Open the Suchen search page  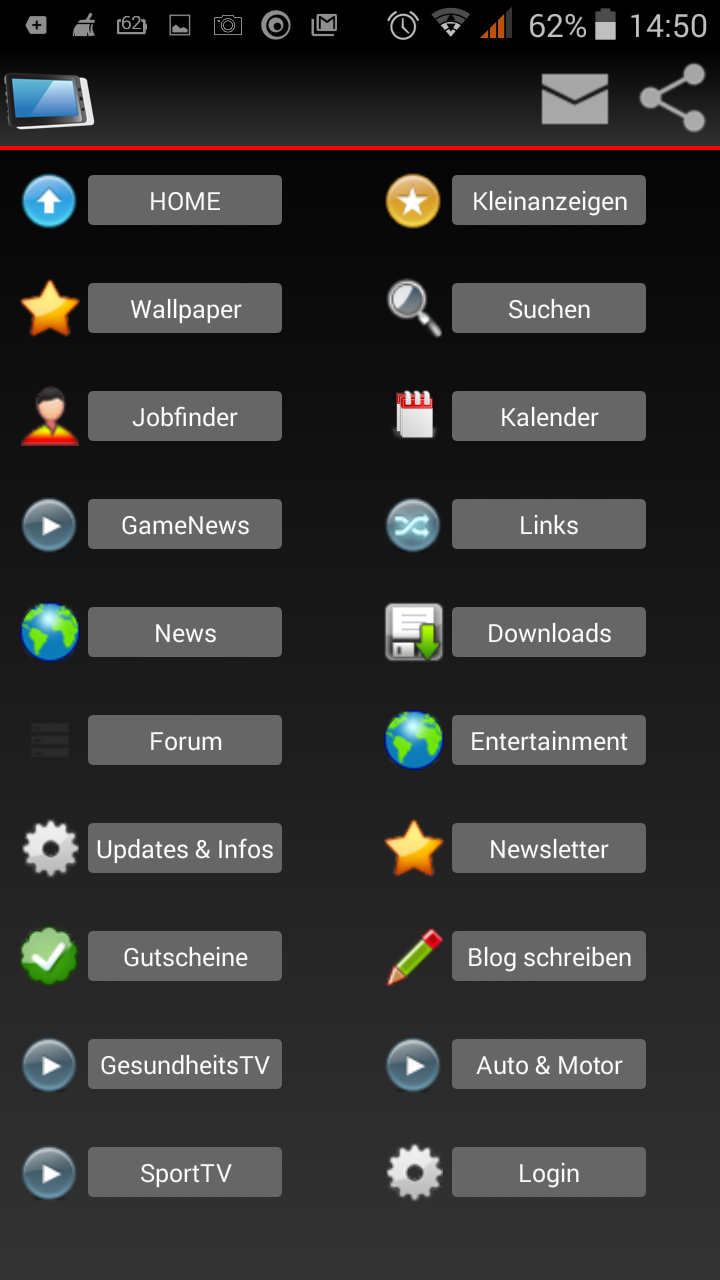click(x=549, y=309)
